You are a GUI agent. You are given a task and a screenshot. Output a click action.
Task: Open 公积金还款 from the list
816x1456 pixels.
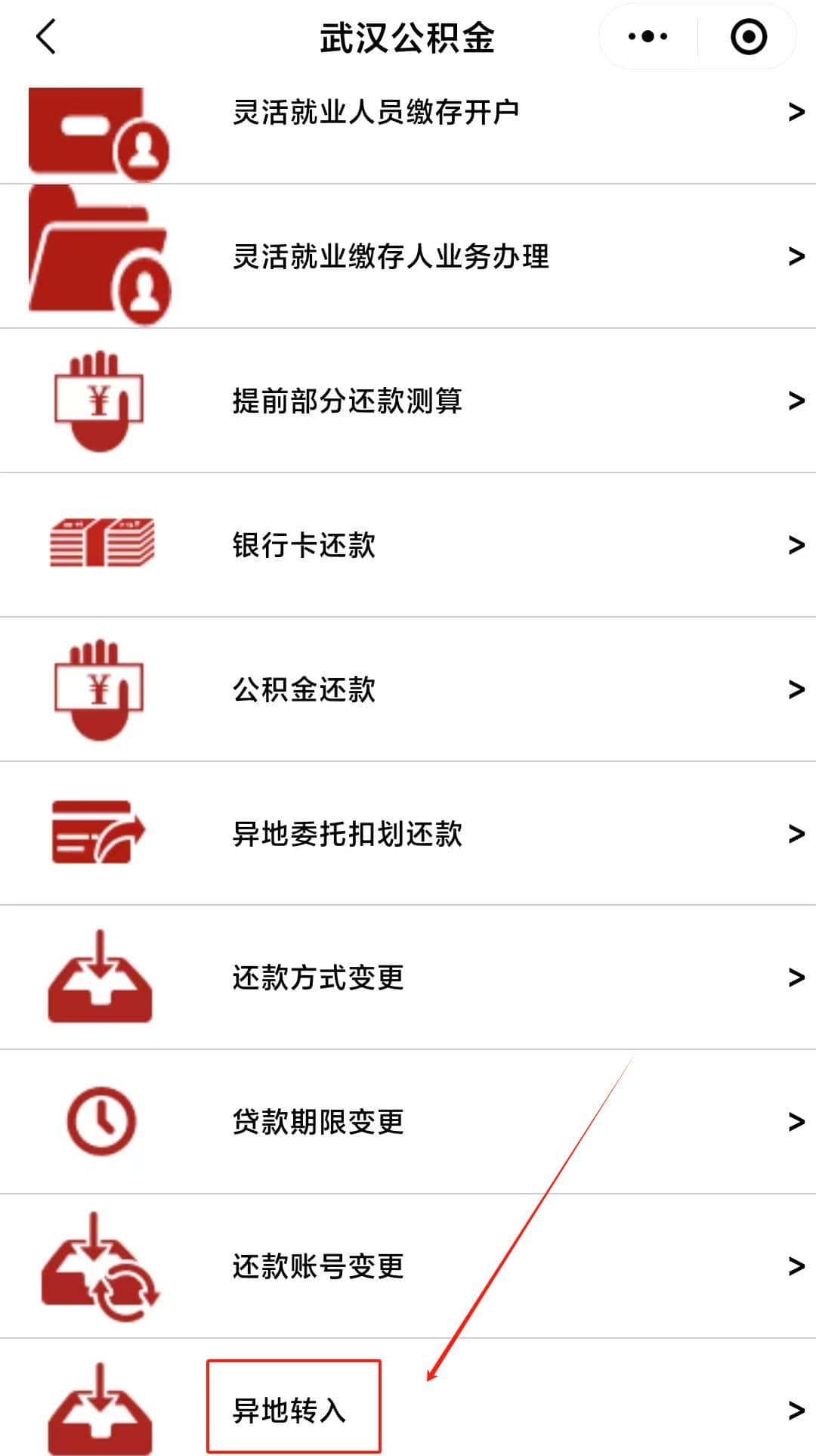coord(302,689)
